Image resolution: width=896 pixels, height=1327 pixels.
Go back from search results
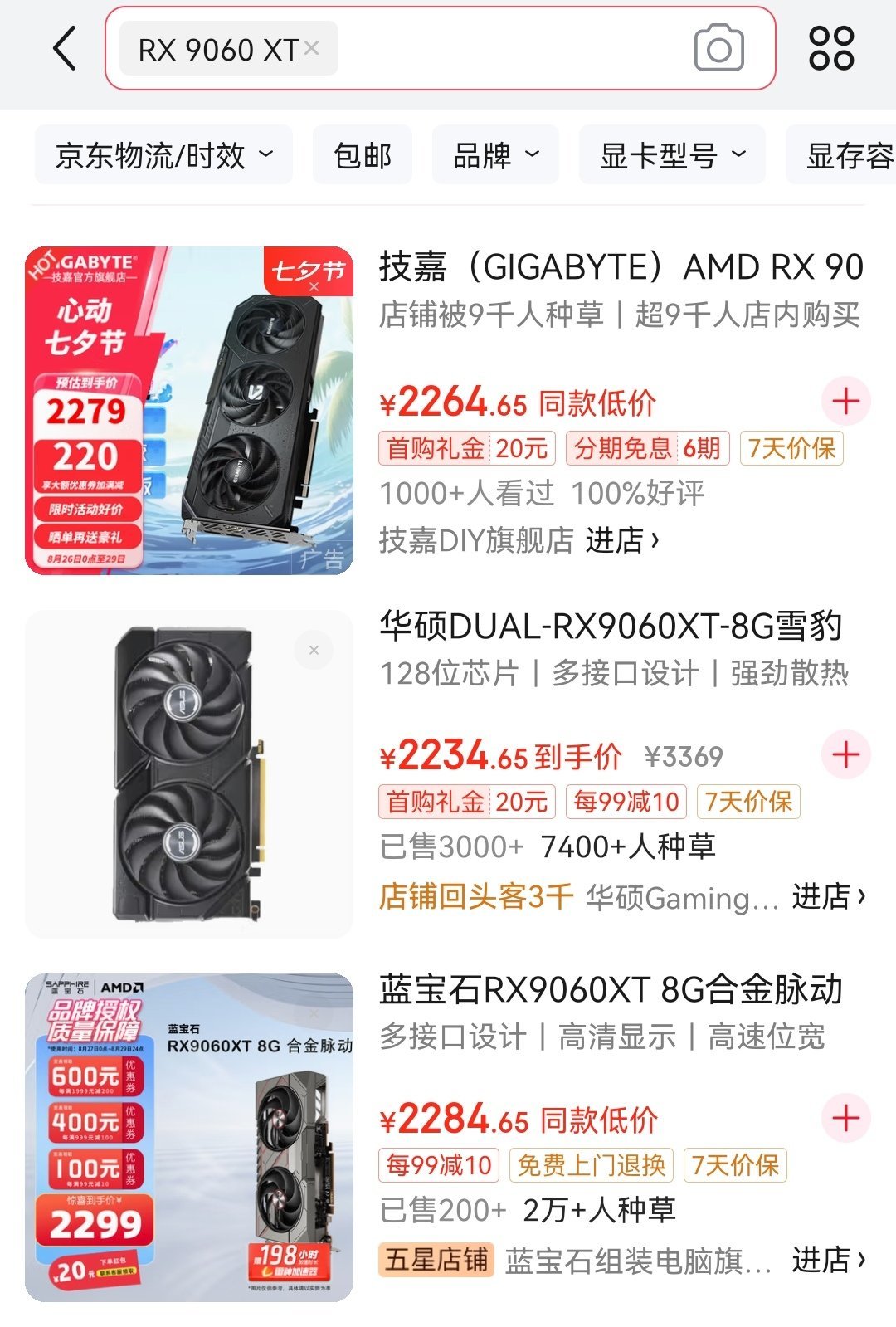[65, 48]
